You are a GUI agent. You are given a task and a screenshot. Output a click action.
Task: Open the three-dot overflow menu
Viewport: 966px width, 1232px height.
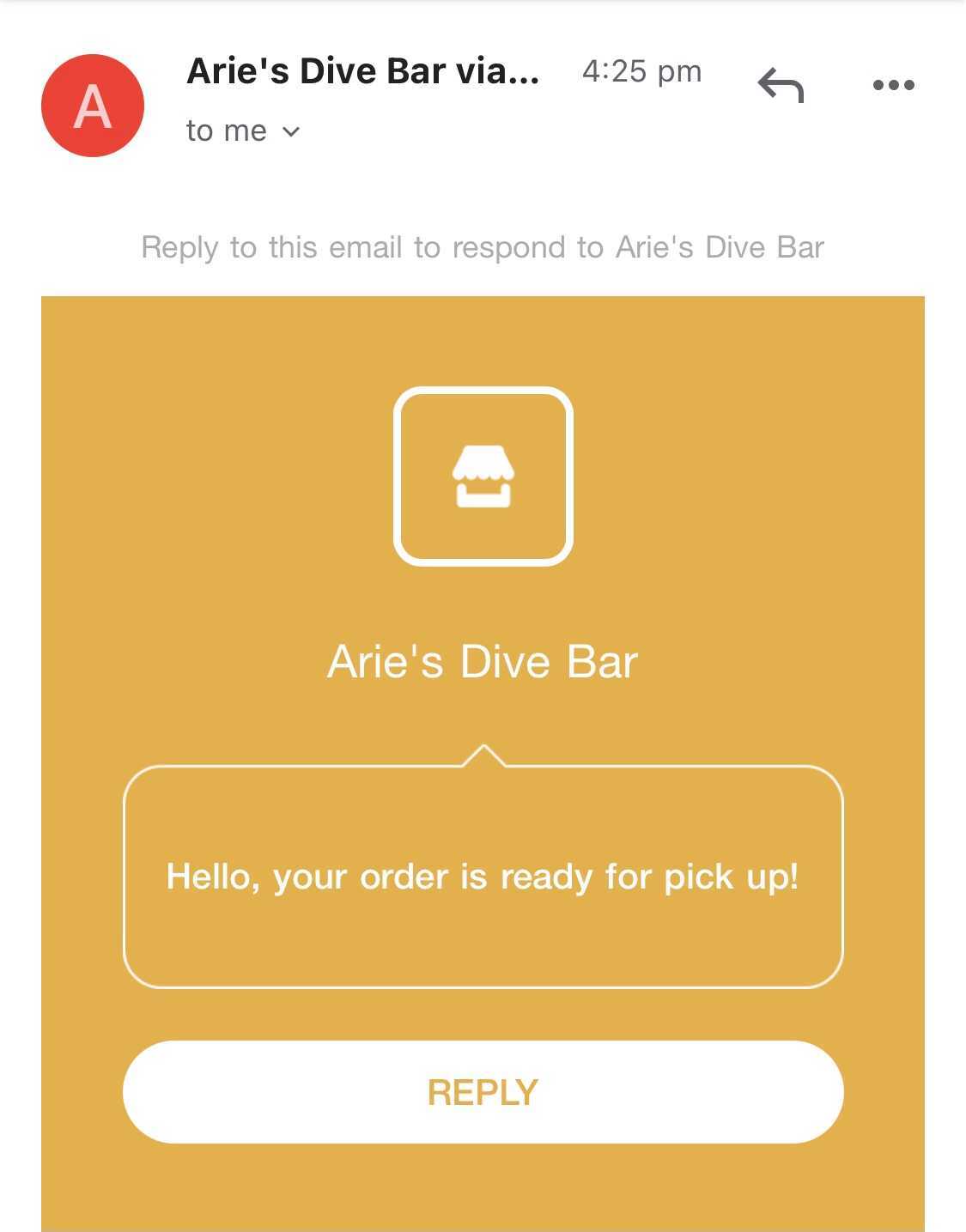tap(893, 85)
